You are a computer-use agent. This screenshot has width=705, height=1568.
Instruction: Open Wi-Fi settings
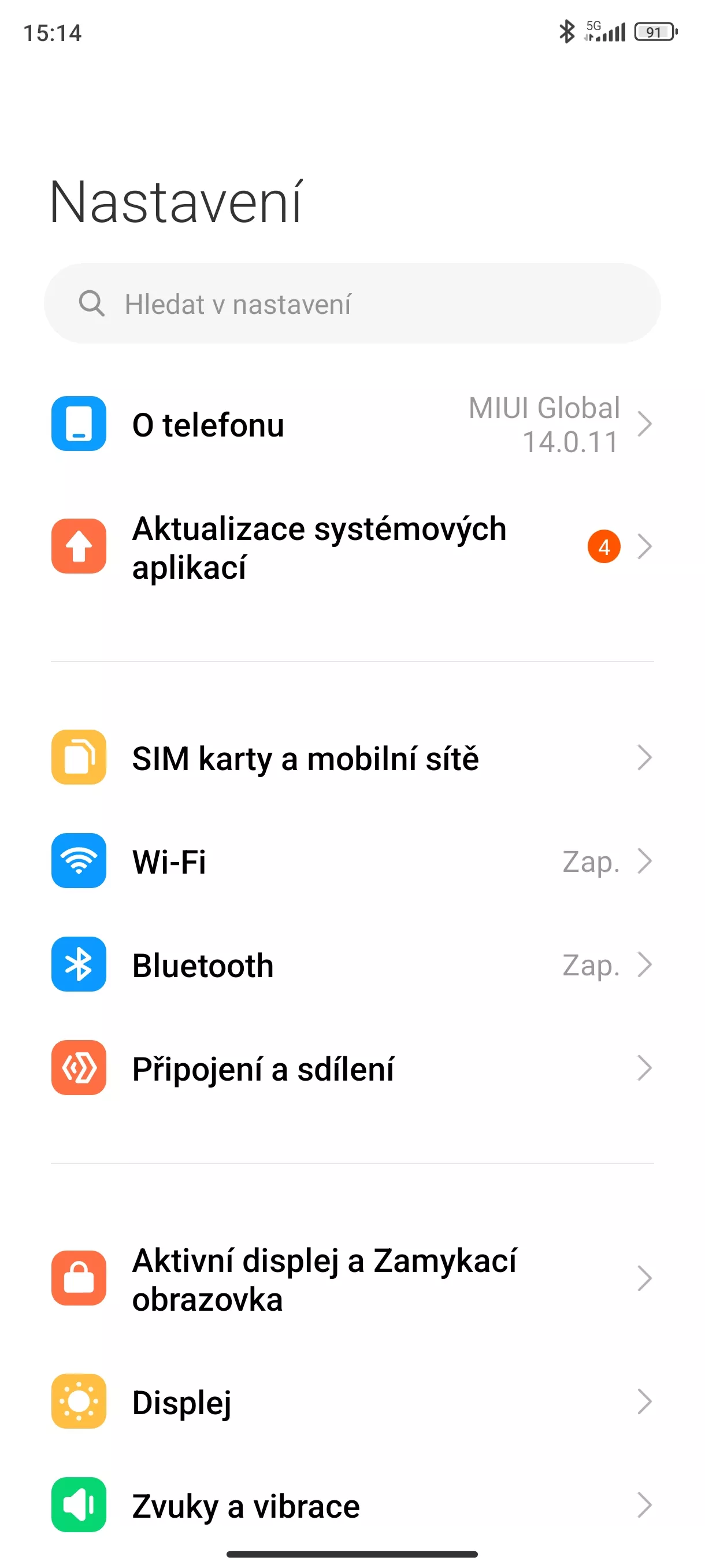click(x=352, y=861)
